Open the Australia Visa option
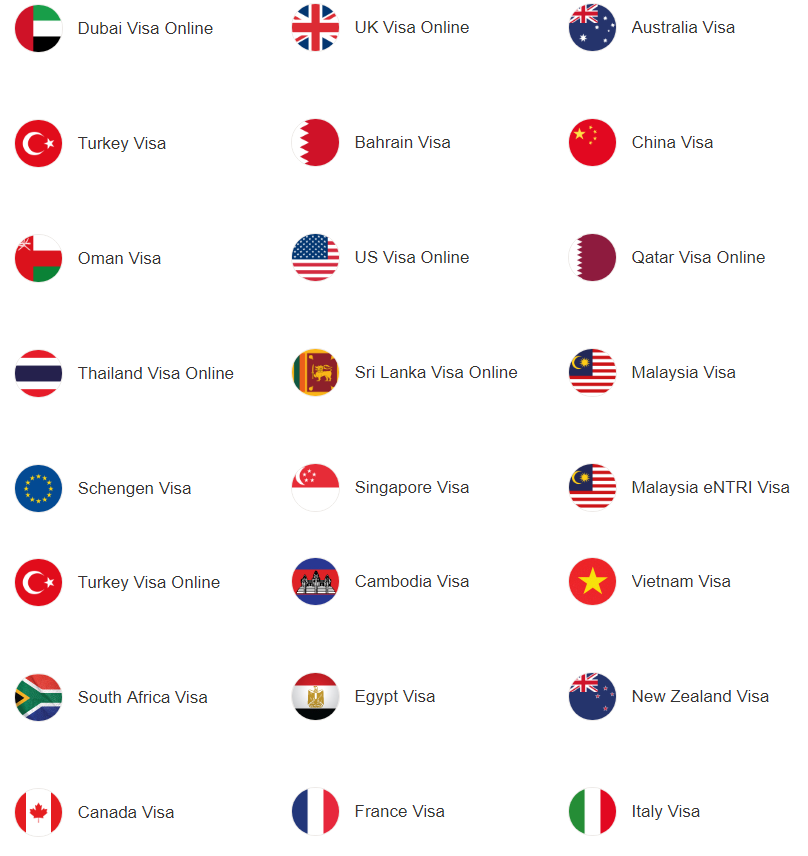Image resolution: width=808 pixels, height=856 pixels. [682, 27]
